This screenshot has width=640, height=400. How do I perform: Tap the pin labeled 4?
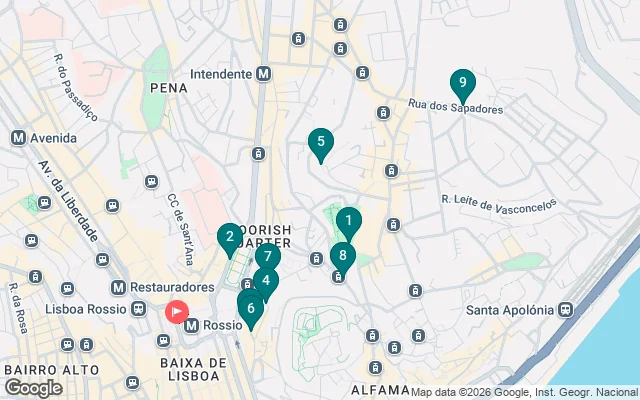pyautogui.click(x=265, y=281)
